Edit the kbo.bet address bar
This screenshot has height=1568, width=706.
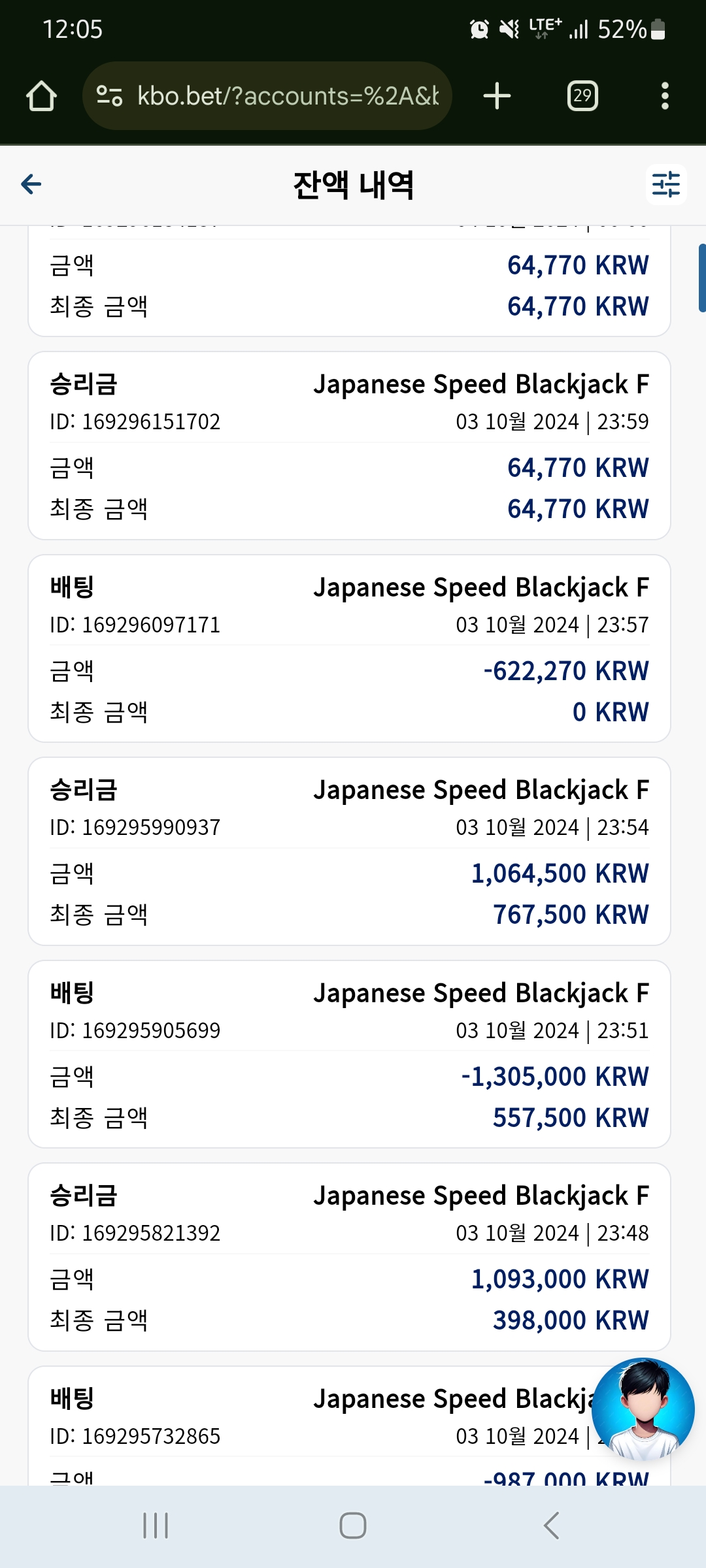click(267, 96)
